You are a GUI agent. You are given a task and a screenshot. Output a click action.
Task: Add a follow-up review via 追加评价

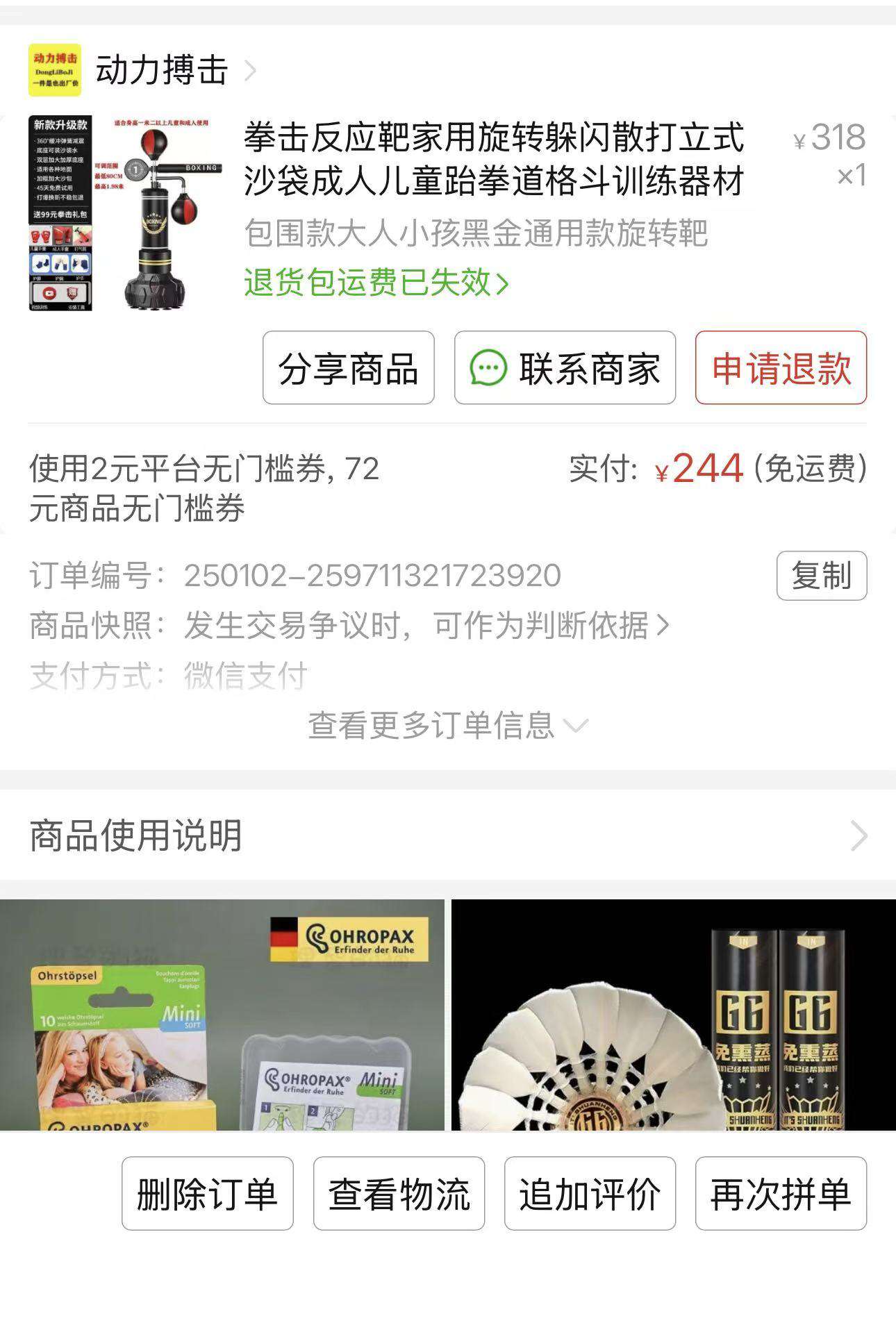(590, 1193)
